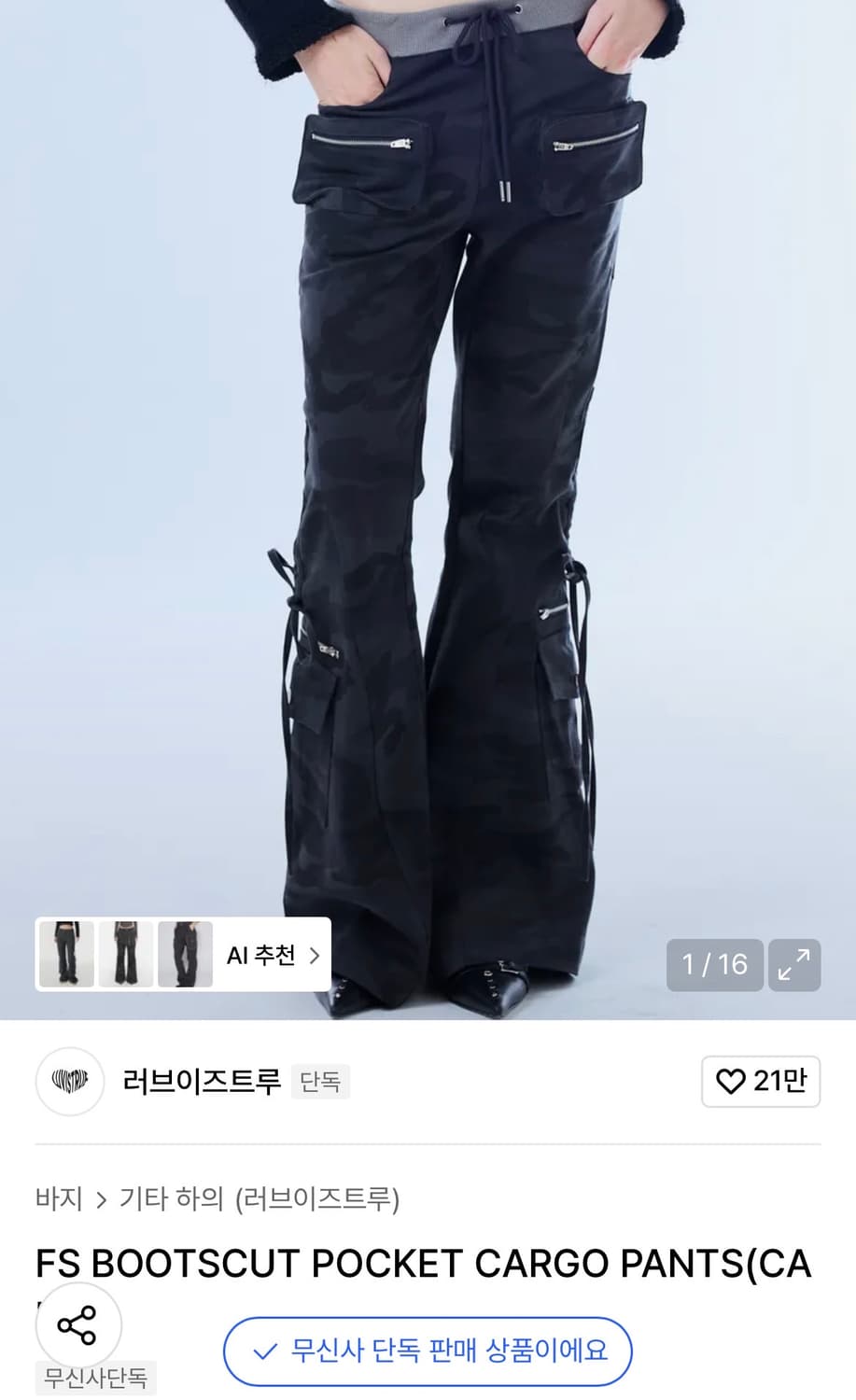
Task: Click the 러브이즈트루 circular brand logo
Action: [x=69, y=1082]
